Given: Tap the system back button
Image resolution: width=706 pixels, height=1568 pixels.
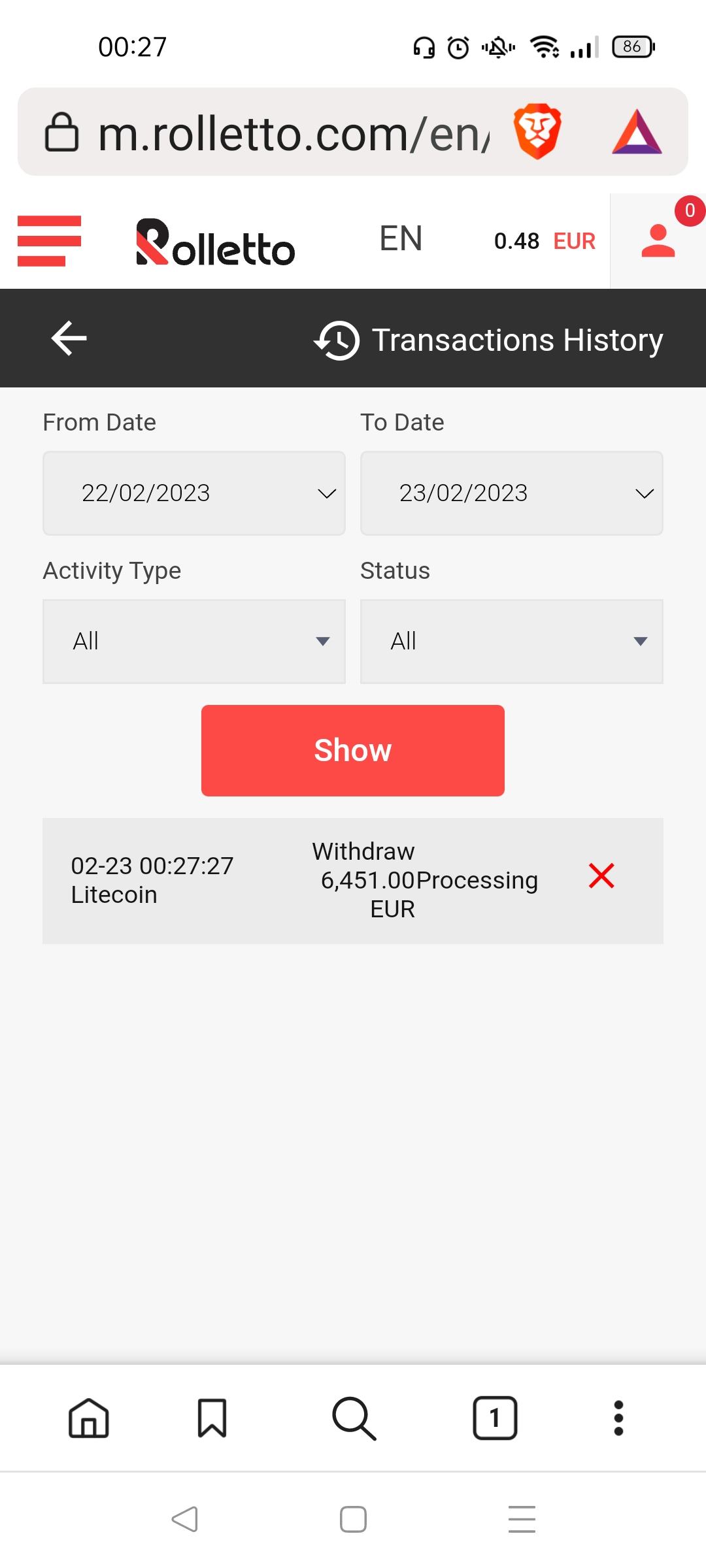Looking at the screenshot, I should coord(184,1519).
